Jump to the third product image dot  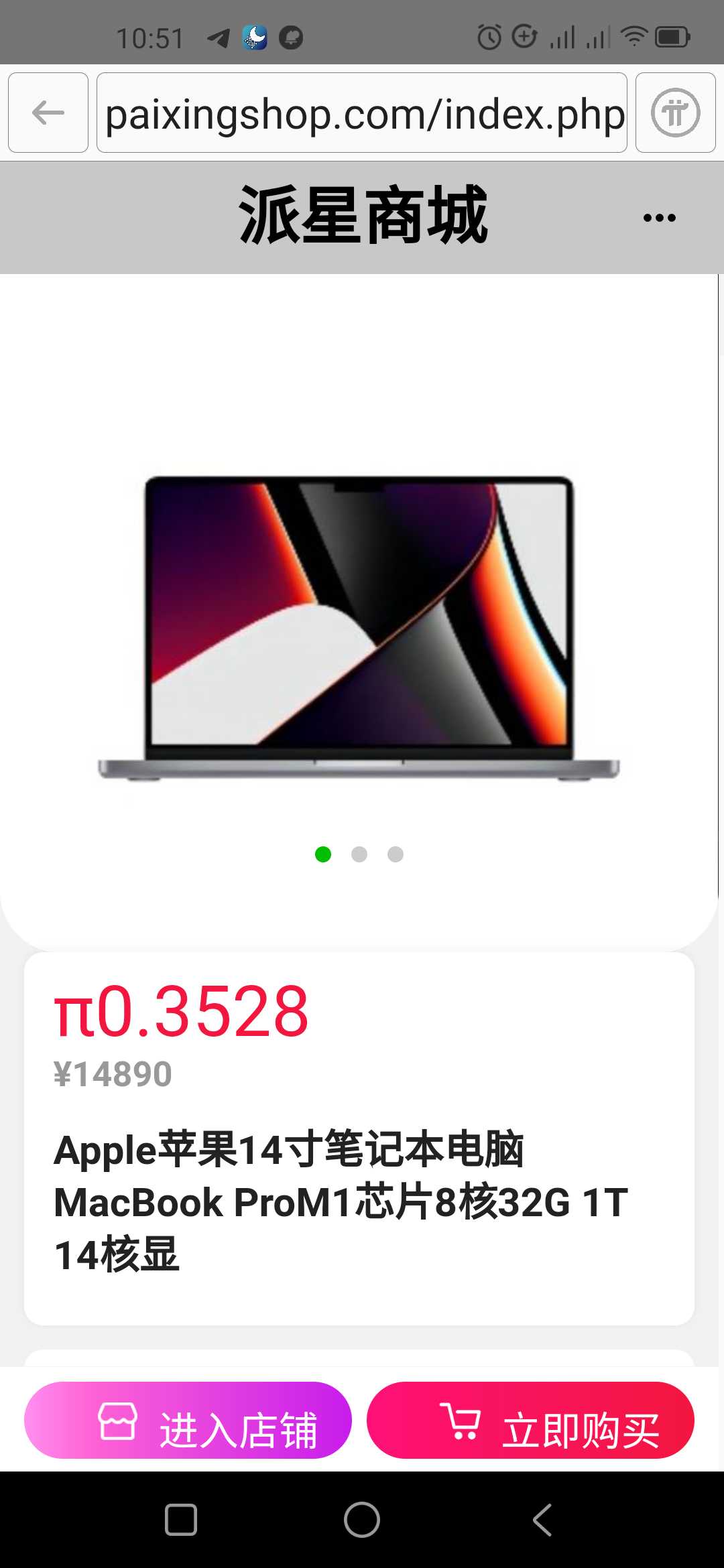(396, 854)
